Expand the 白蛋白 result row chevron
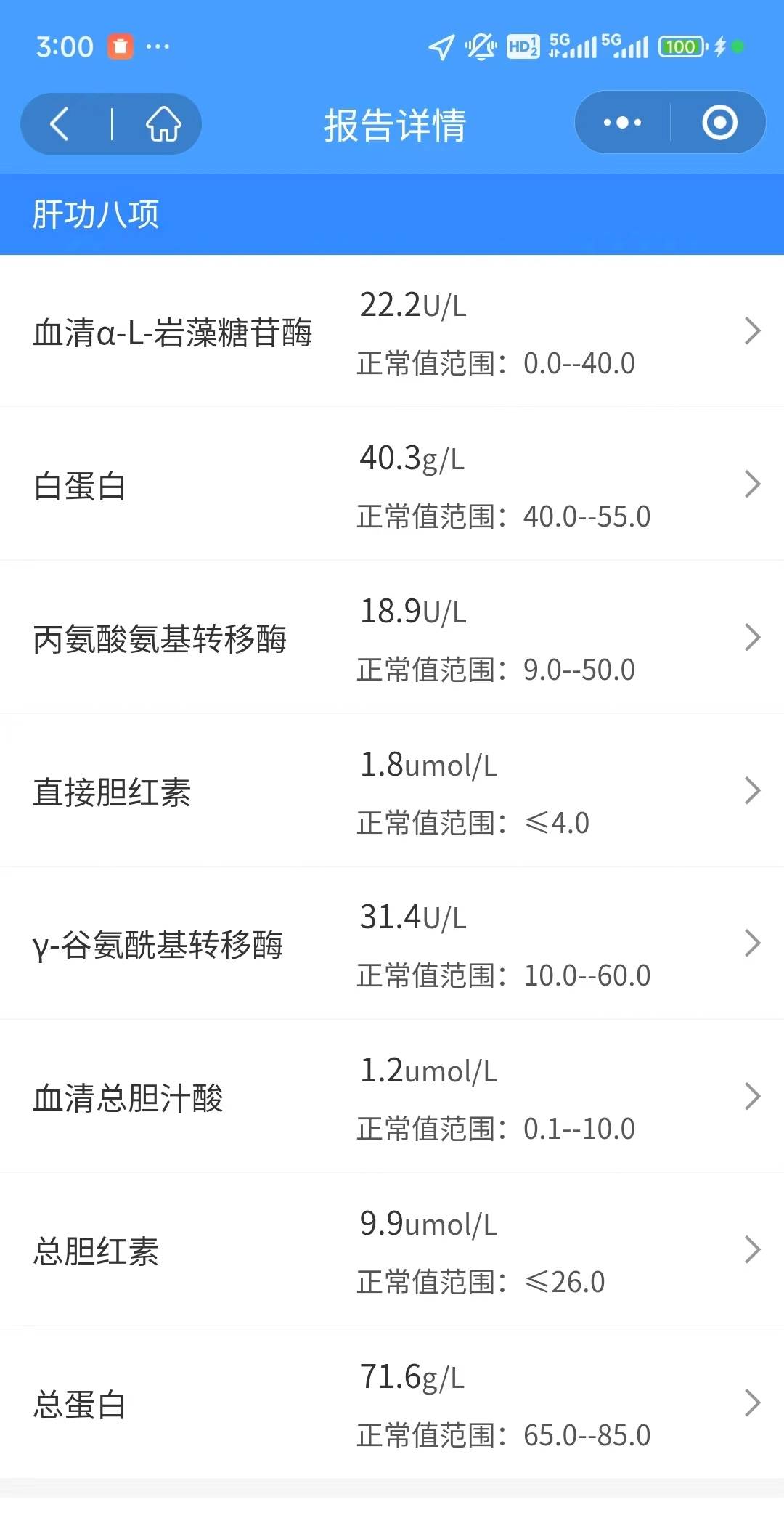Viewport: 784px width, 1518px height. click(x=753, y=485)
